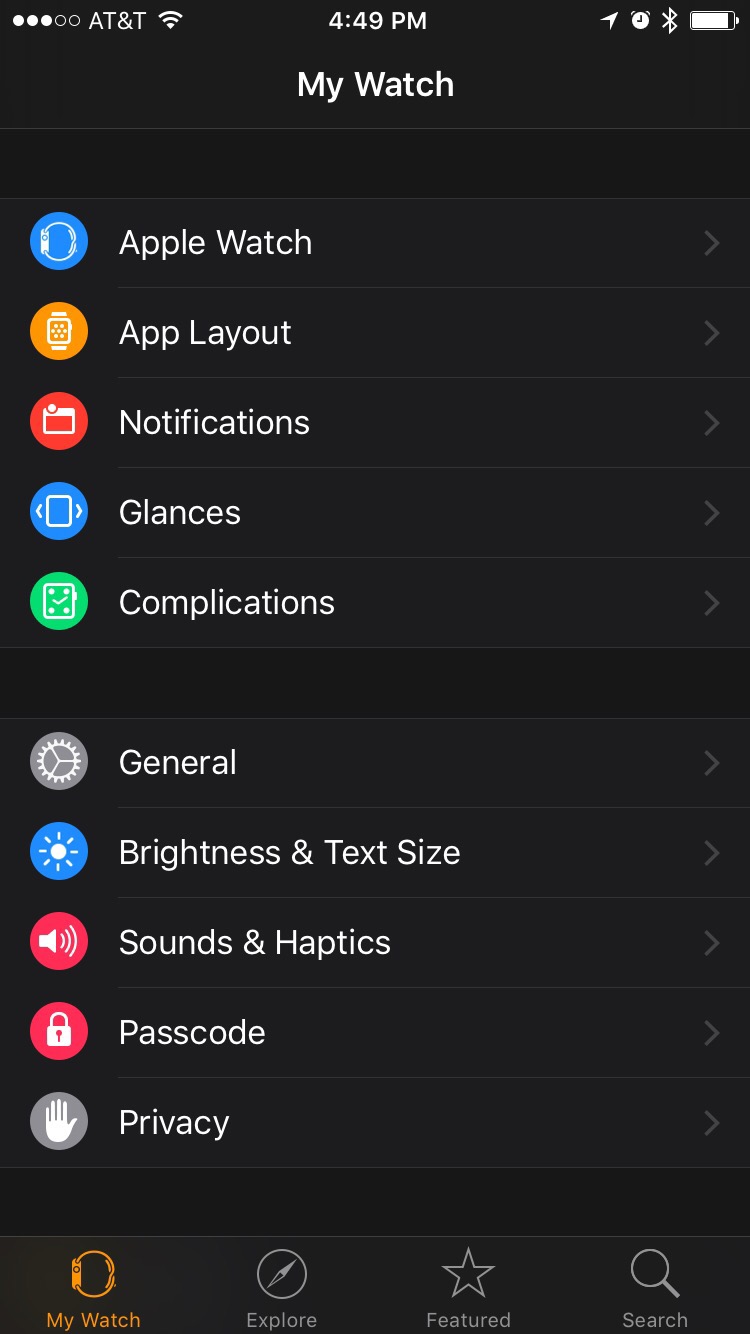Go to Sounds & Haptics
The width and height of the screenshot is (750, 1334).
[x=375, y=943]
